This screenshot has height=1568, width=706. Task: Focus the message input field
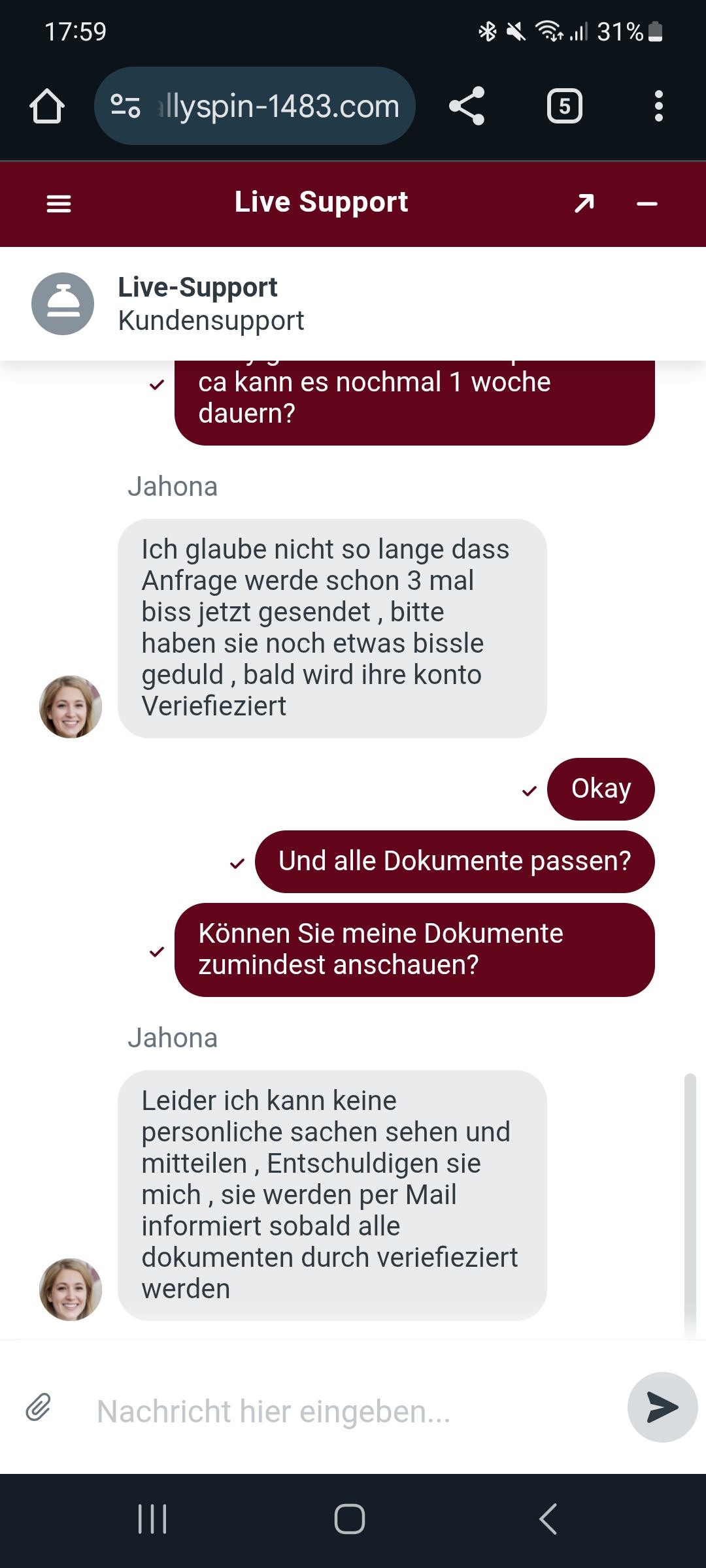coord(346,1411)
